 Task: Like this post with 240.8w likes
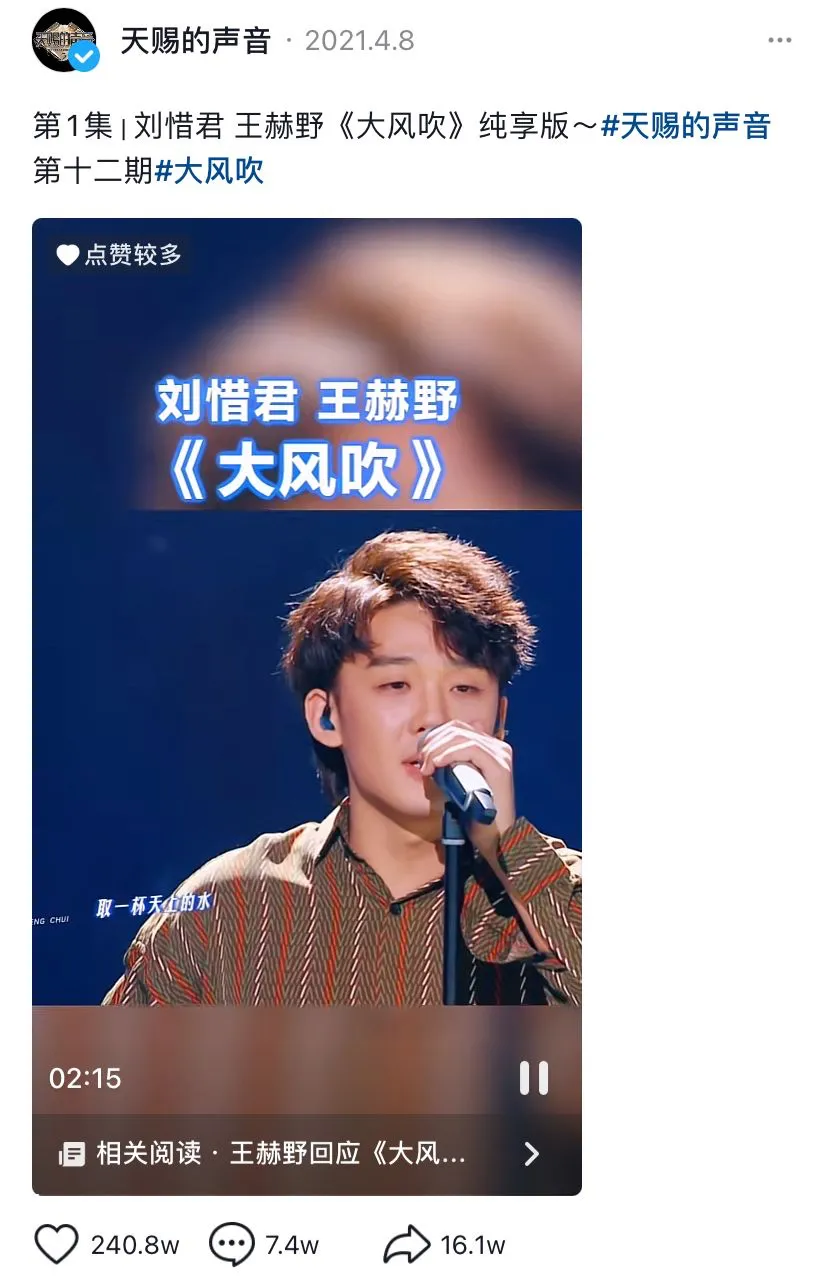click(57, 1245)
